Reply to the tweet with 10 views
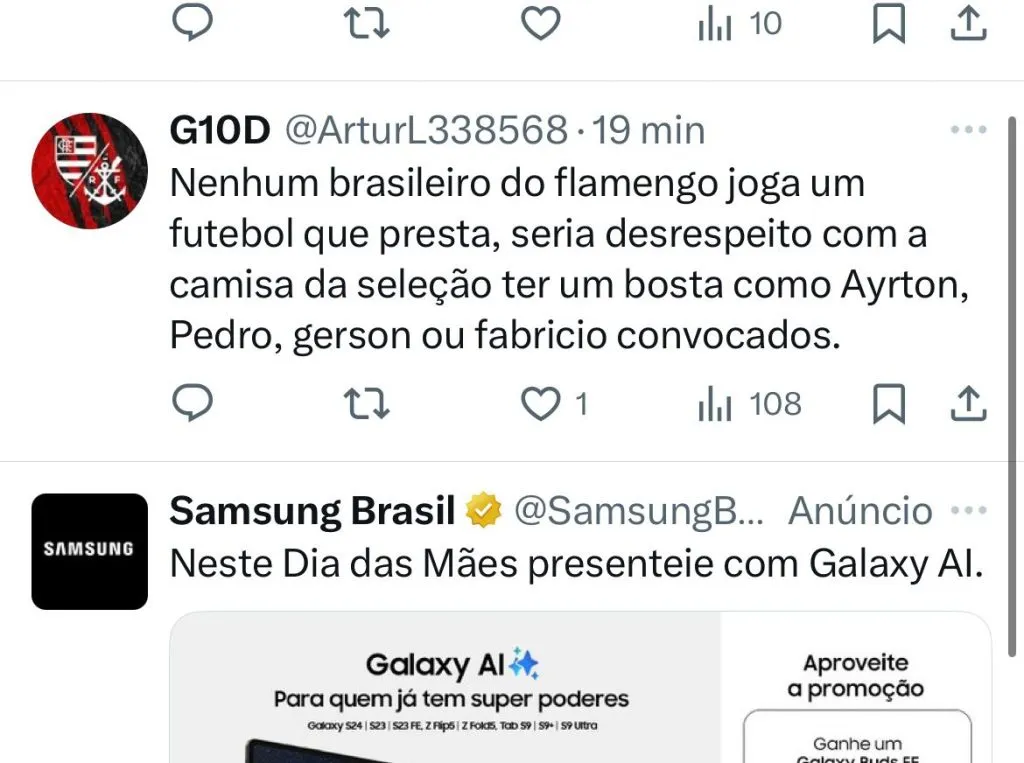Screen dimensions: 1024x763 (x=191, y=23)
